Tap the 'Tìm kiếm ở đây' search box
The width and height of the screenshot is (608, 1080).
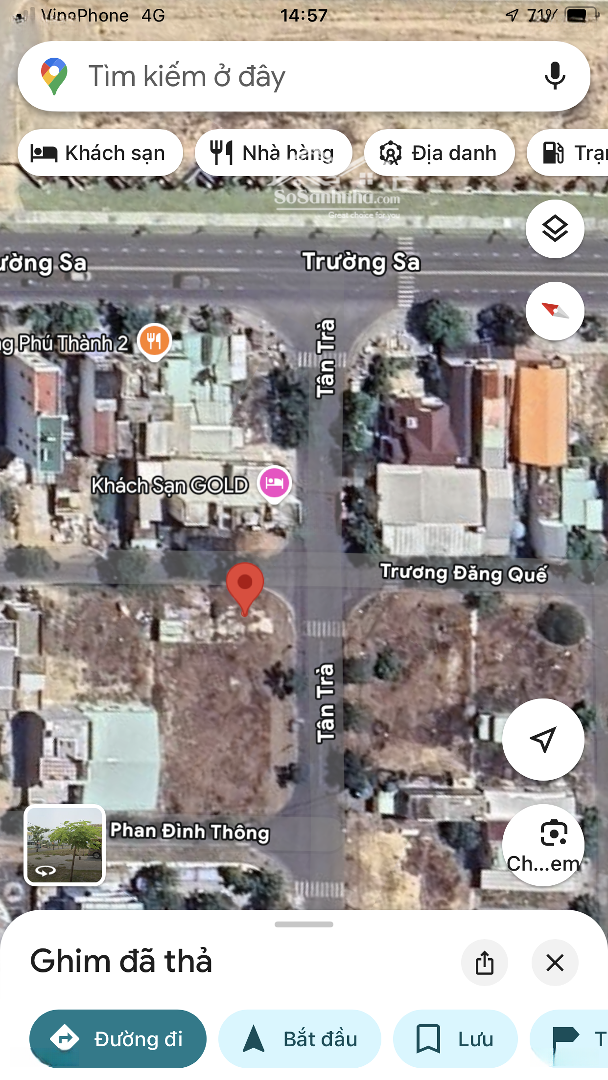[x=290, y=77]
